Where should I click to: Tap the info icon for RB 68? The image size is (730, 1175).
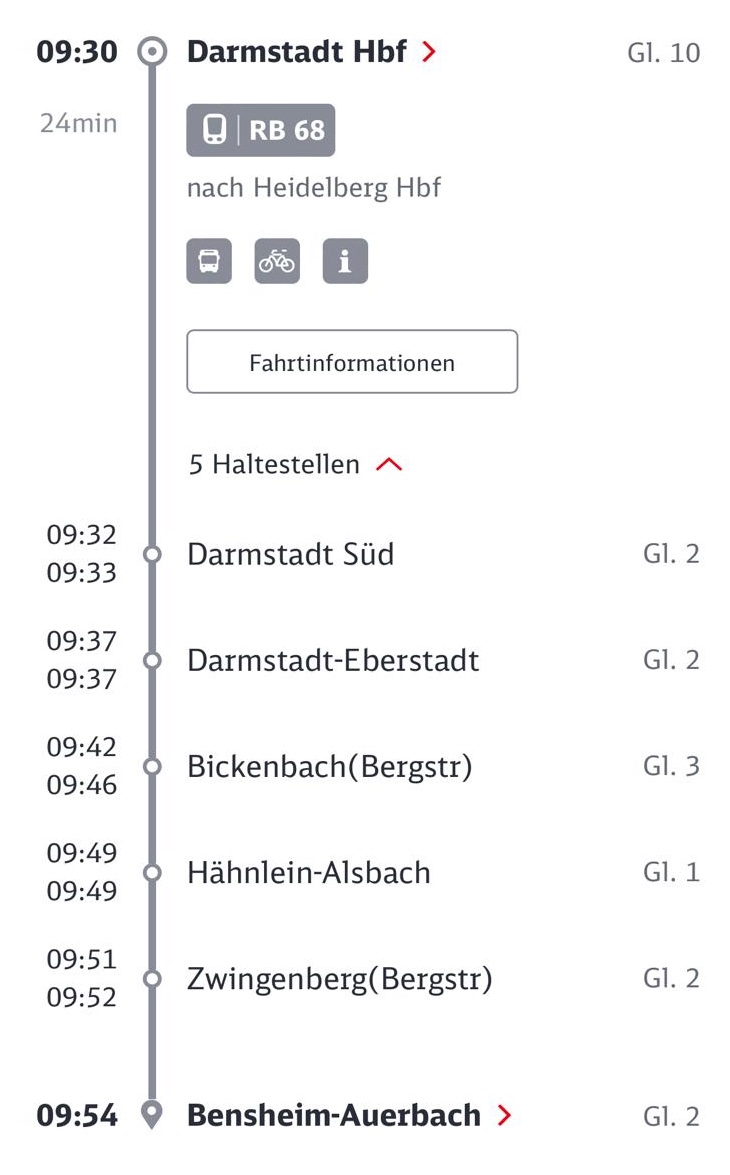(345, 262)
